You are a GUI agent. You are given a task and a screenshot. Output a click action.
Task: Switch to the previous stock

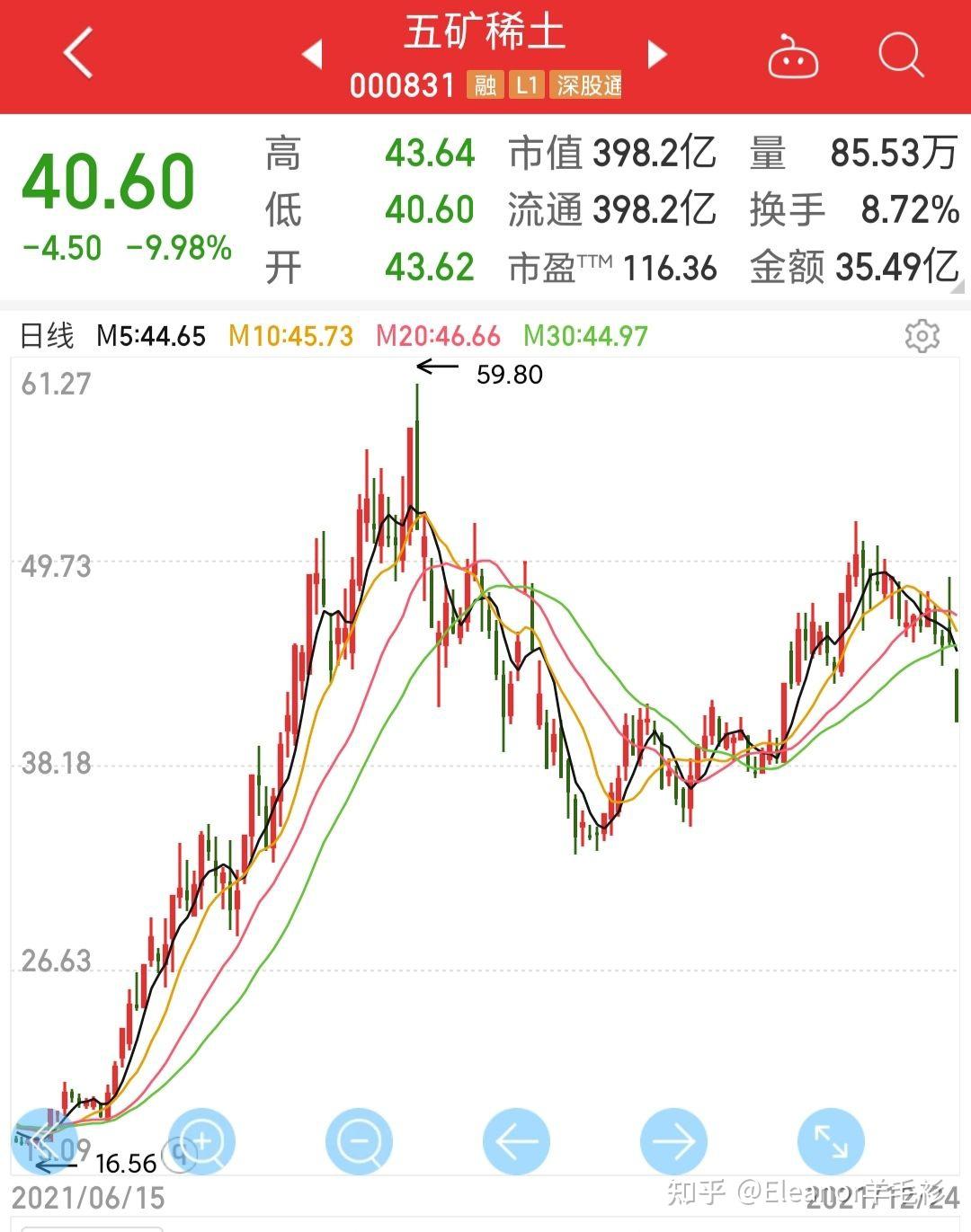coord(312,54)
